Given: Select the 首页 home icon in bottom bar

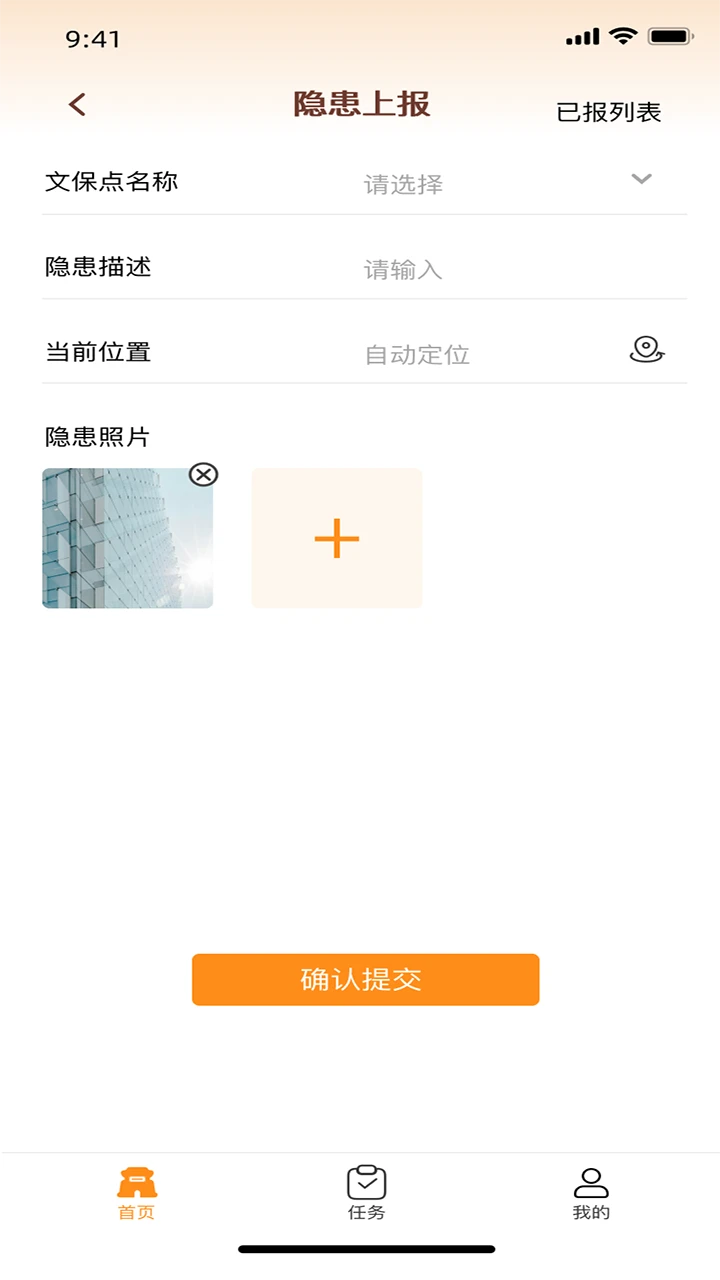Looking at the screenshot, I should pos(136,1183).
